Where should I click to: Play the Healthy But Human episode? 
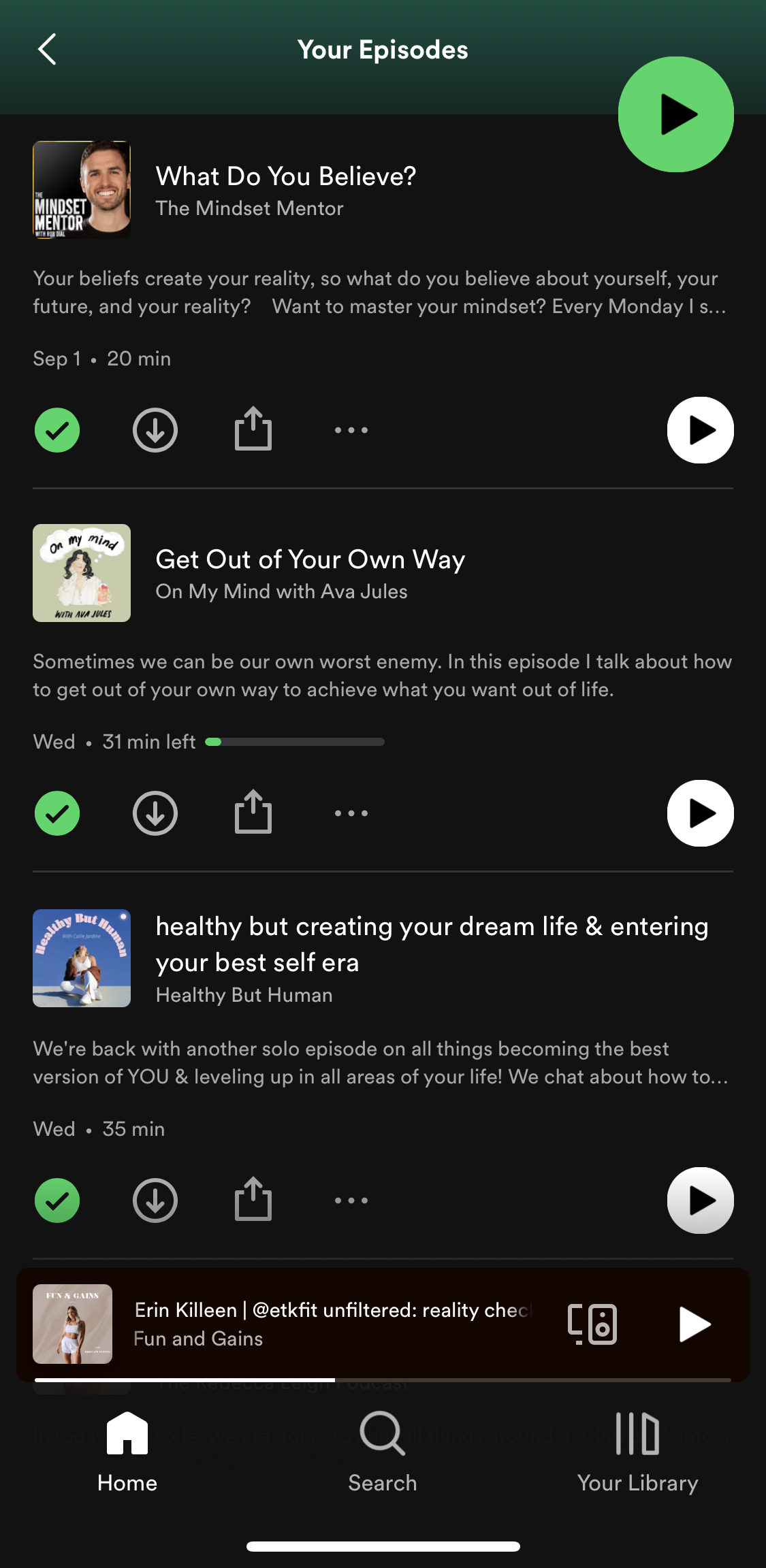(700, 1200)
